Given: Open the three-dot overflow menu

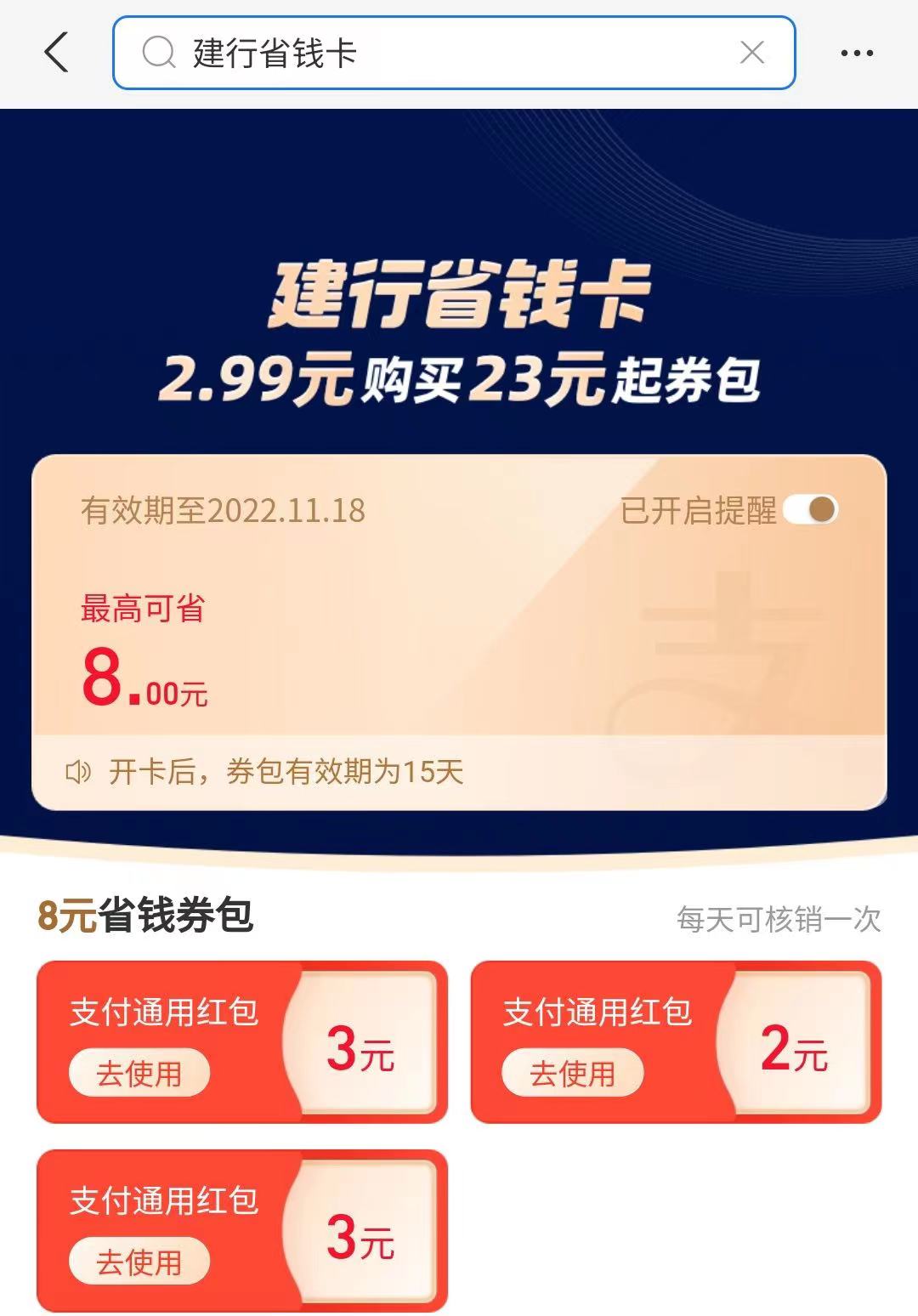Looking at the screenshot, I should (x=856, y=53).
